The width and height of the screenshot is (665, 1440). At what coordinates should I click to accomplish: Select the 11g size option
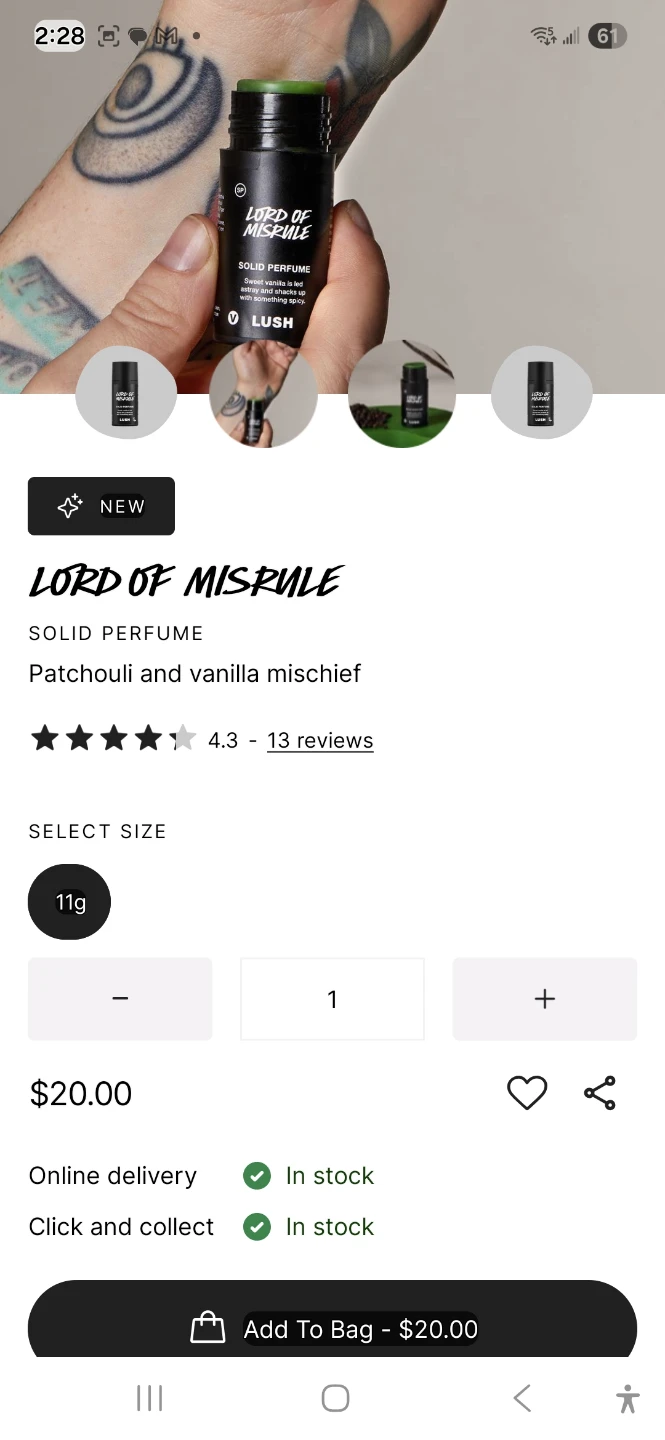click(x=70, y=902)
